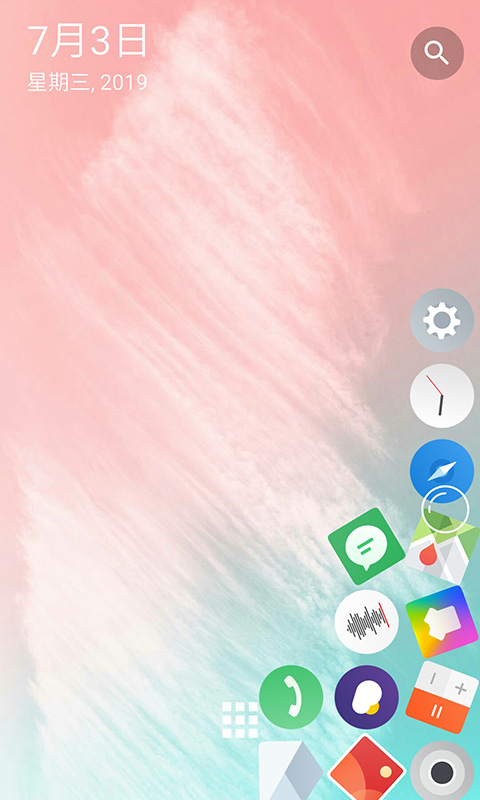Screen dimensions: 480x800
Task: Open the white and grey diamond app
Action: tap(291, 770)
